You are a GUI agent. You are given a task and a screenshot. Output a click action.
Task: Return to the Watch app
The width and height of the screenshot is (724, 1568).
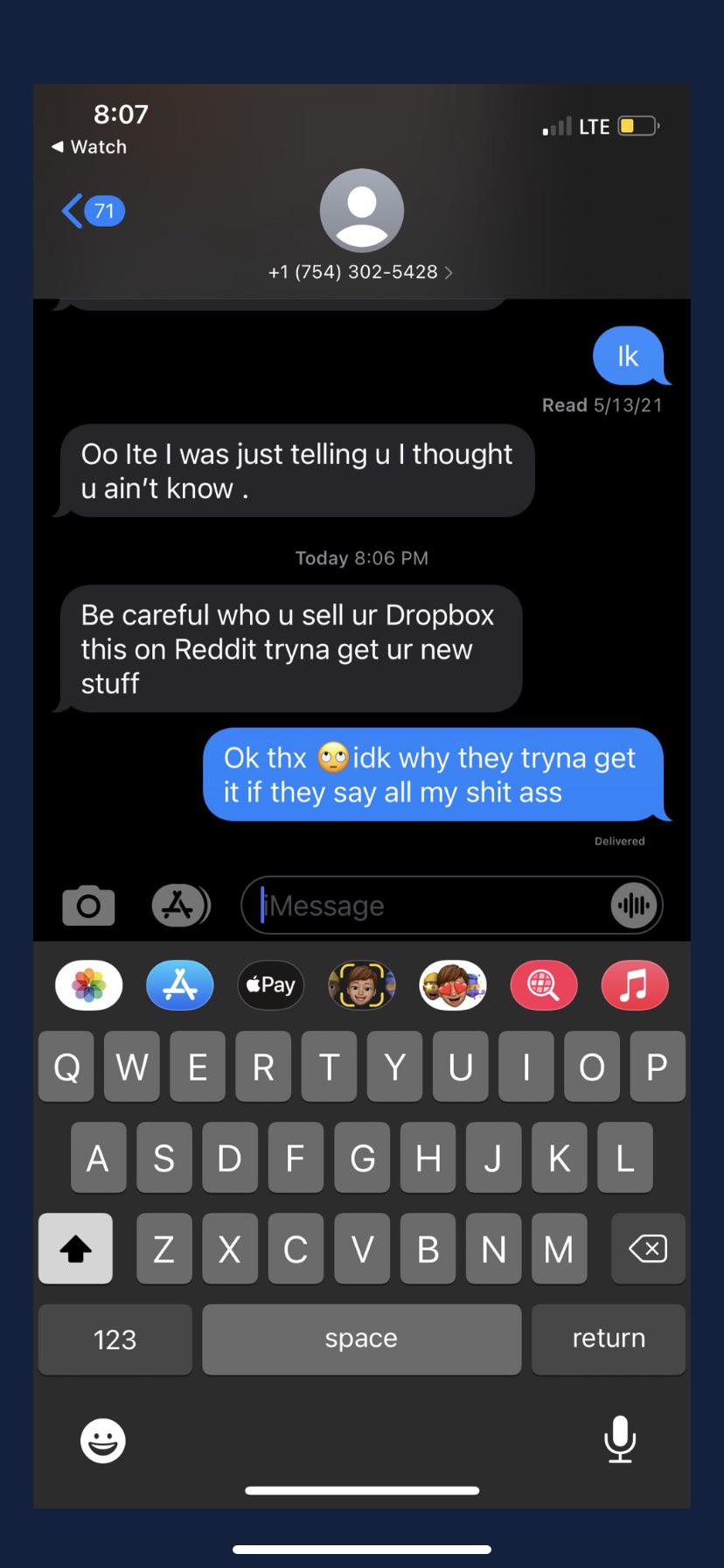[89, 147]
